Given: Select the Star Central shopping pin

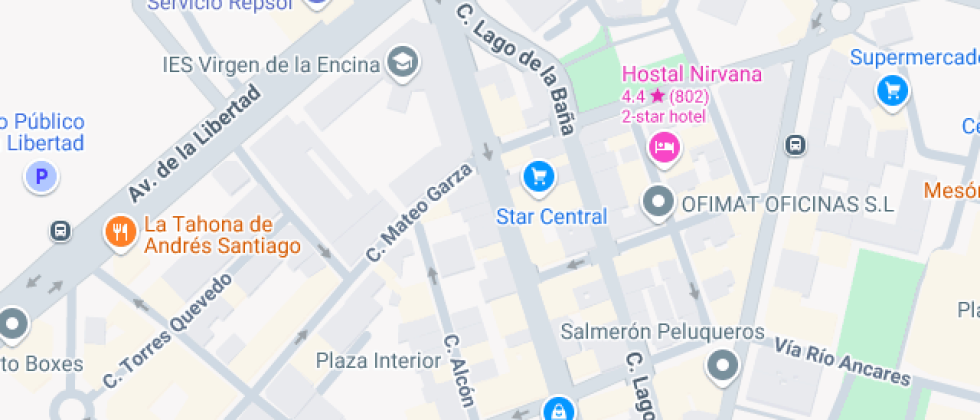Looking at the screenshot, I should coord(539,178).
